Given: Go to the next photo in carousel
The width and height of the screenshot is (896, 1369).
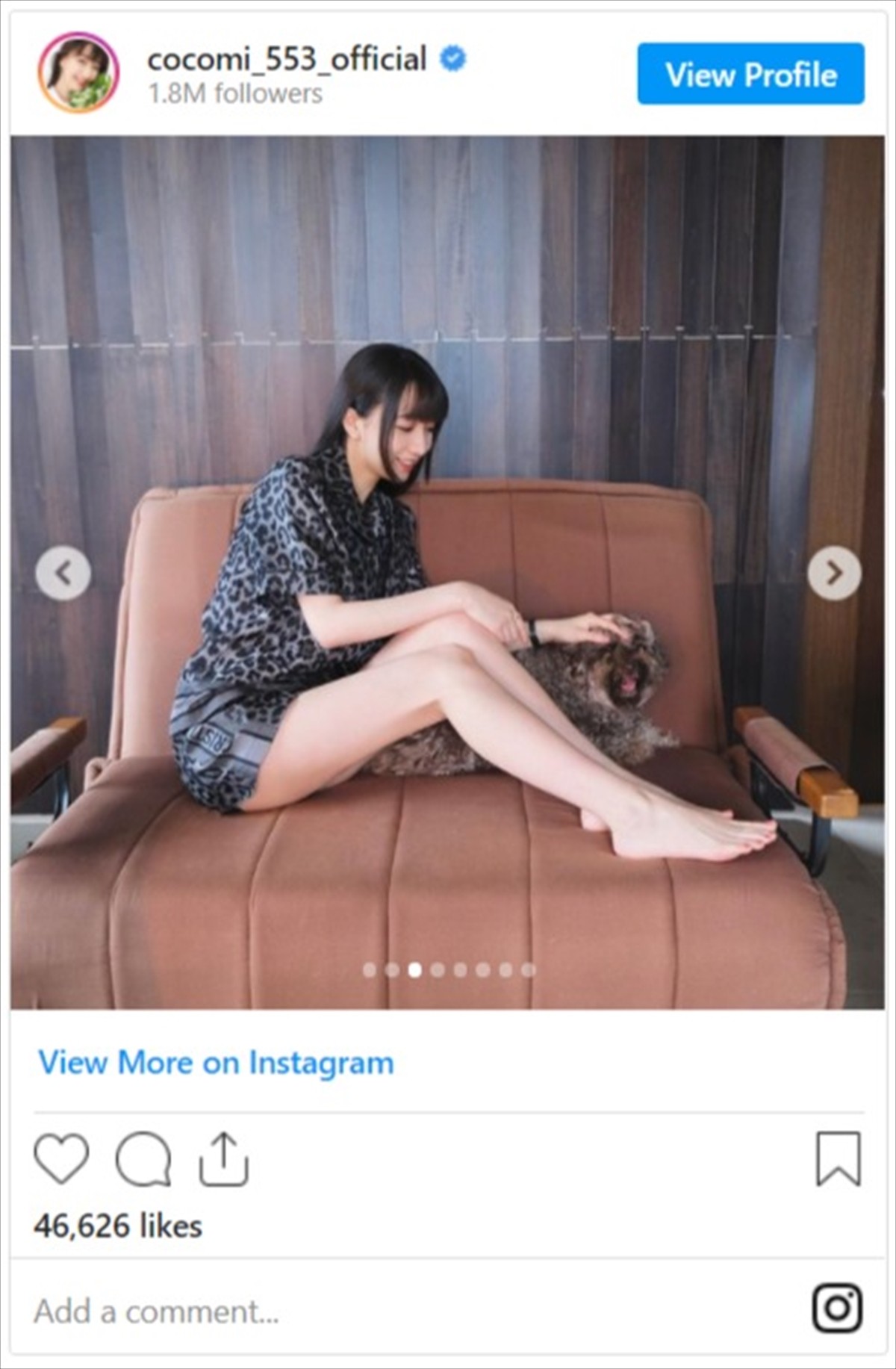Looking at the screenshot, I should tap(834, 573).
